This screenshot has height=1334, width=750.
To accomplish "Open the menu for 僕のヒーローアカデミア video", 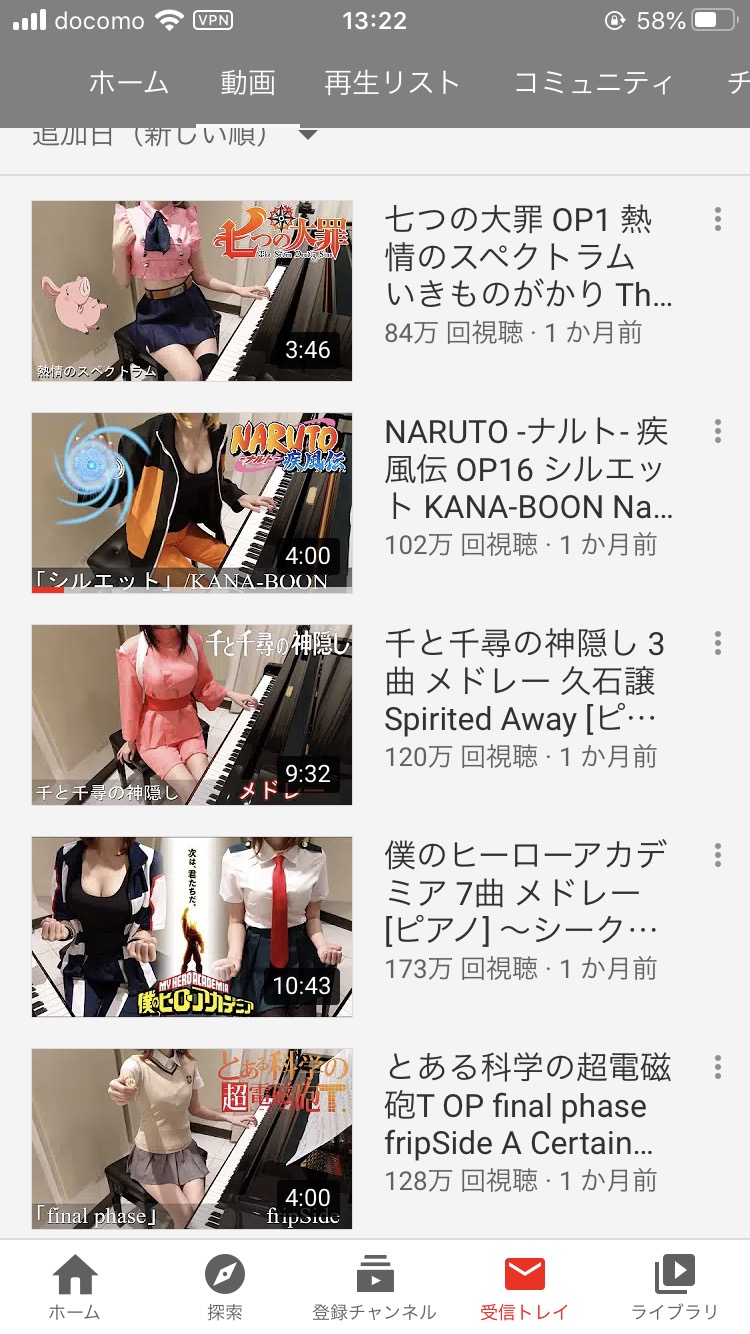I will [x=717, y=855].
